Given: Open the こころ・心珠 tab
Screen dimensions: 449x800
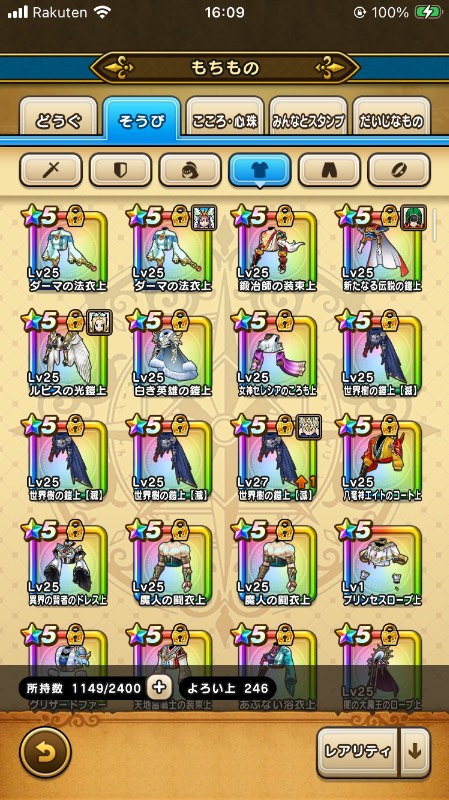Looking at the screenshot, I should click(225, 120).
